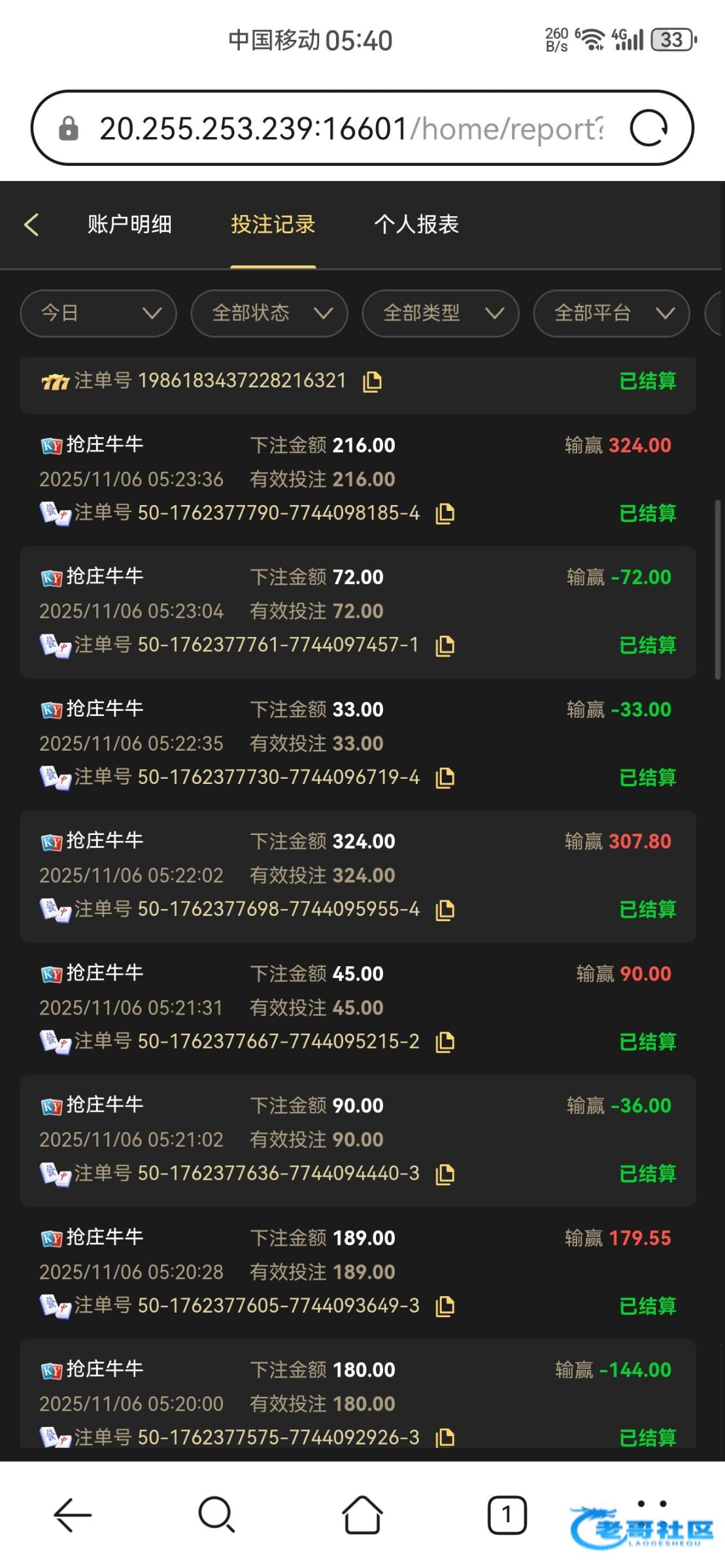Go back using the header arrow
The image size is (725, 1568).
[31, 224]
